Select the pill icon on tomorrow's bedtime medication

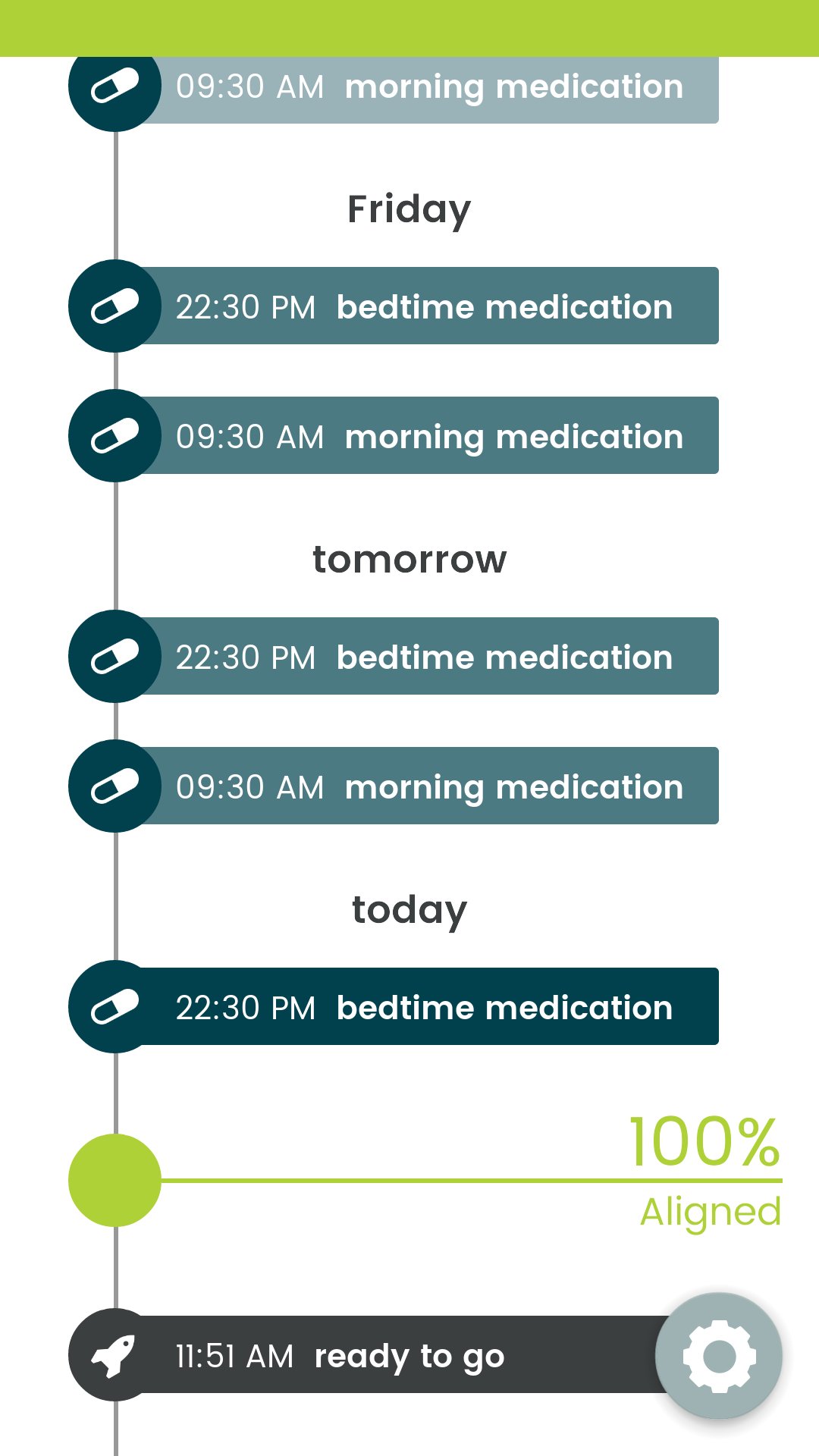click(x=114, y=657)
